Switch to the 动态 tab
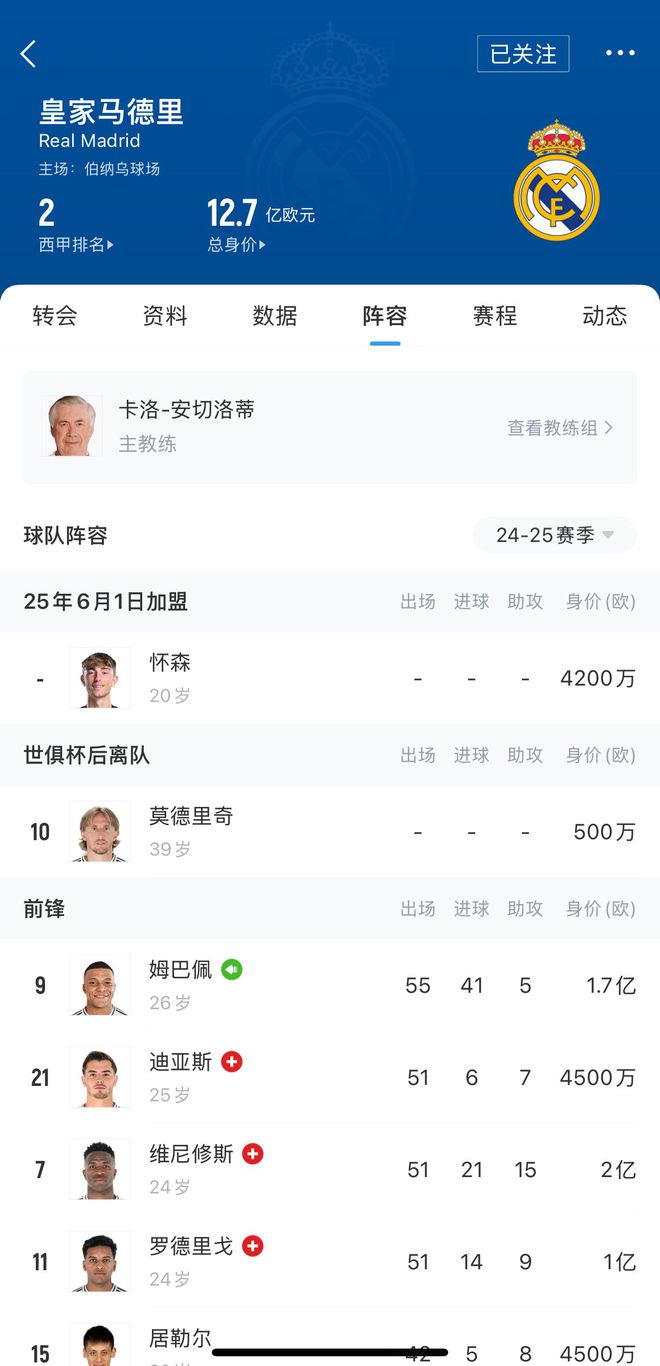The image size is (660, 1366). 604,316
